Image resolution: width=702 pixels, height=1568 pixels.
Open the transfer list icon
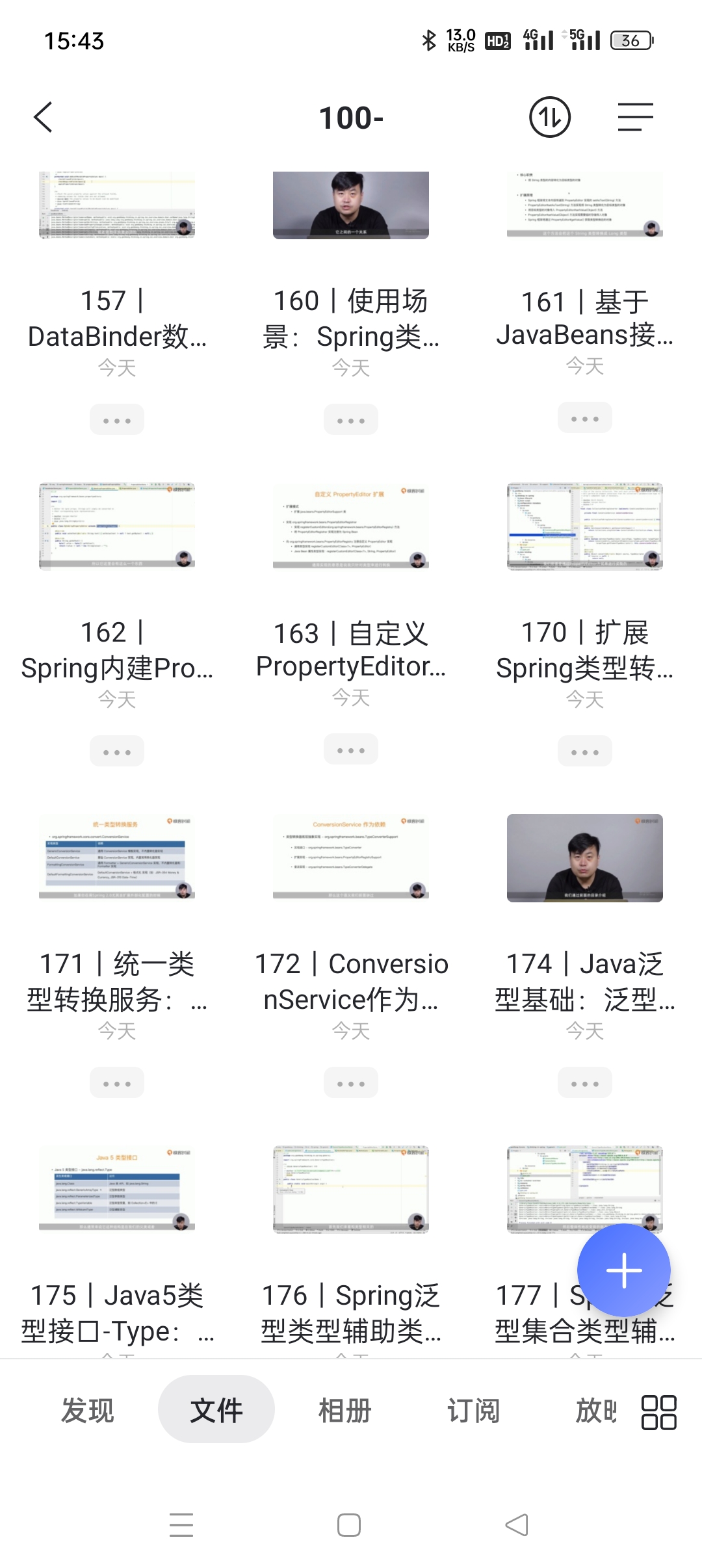[549, 118]
